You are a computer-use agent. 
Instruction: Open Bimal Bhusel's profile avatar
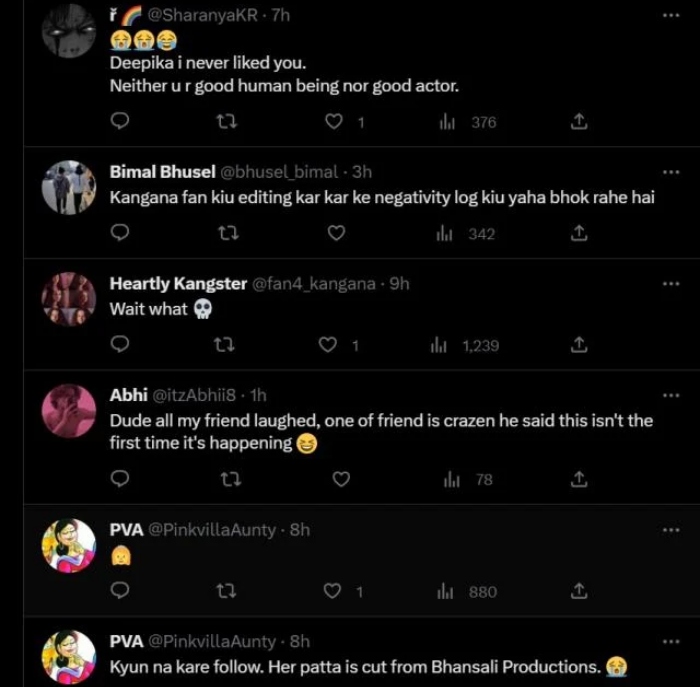click(x=69, y=187)
